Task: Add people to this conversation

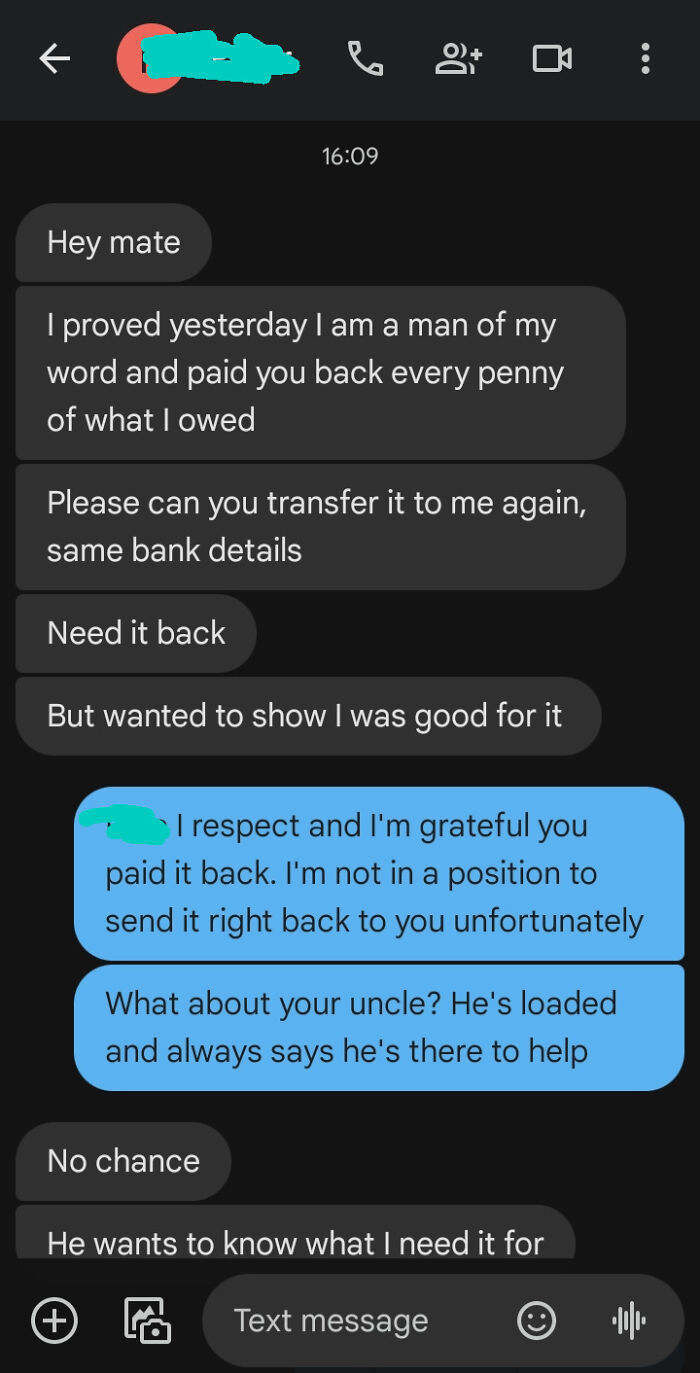Action: [x=458, y=59]
